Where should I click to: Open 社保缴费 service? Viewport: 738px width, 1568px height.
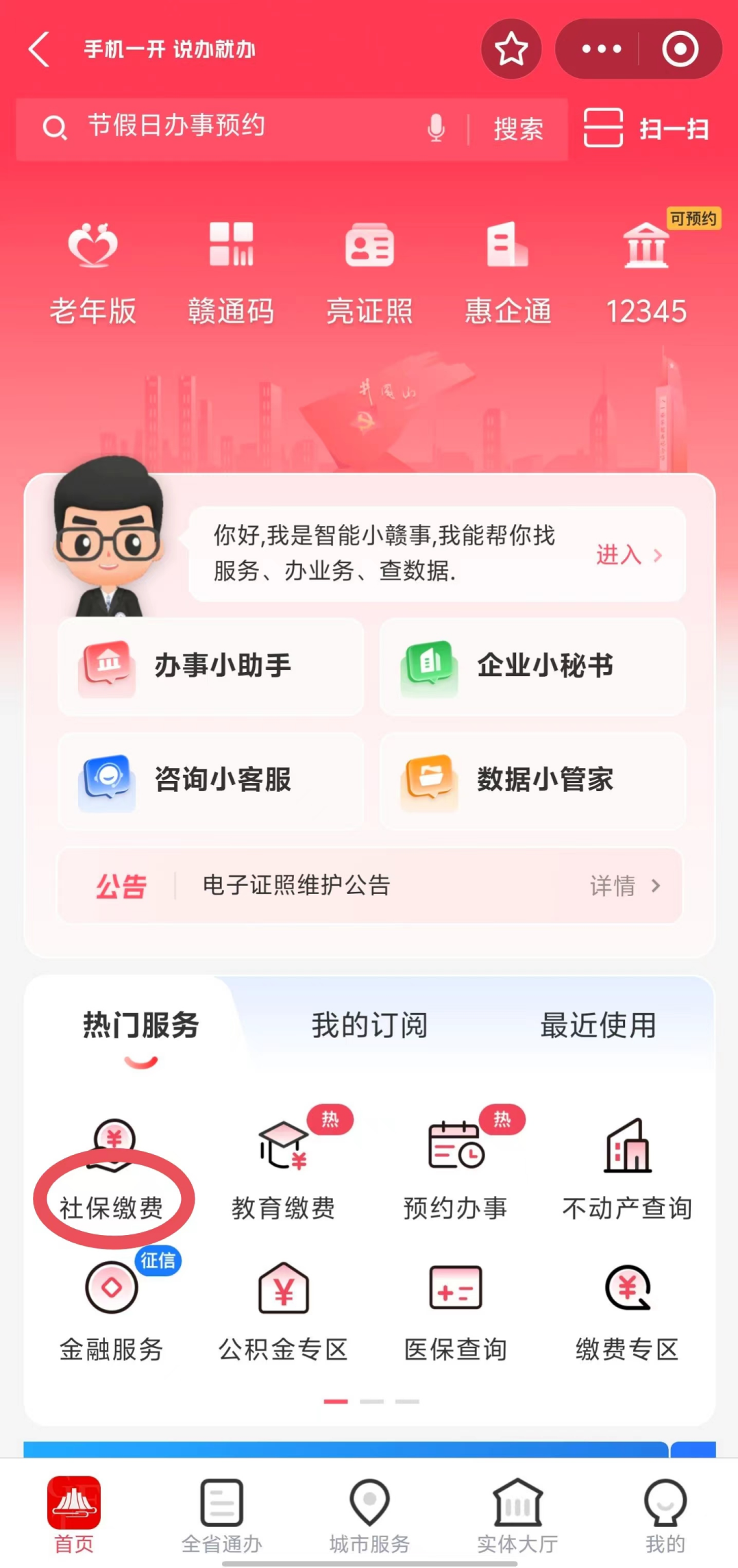coord(112,1173)
